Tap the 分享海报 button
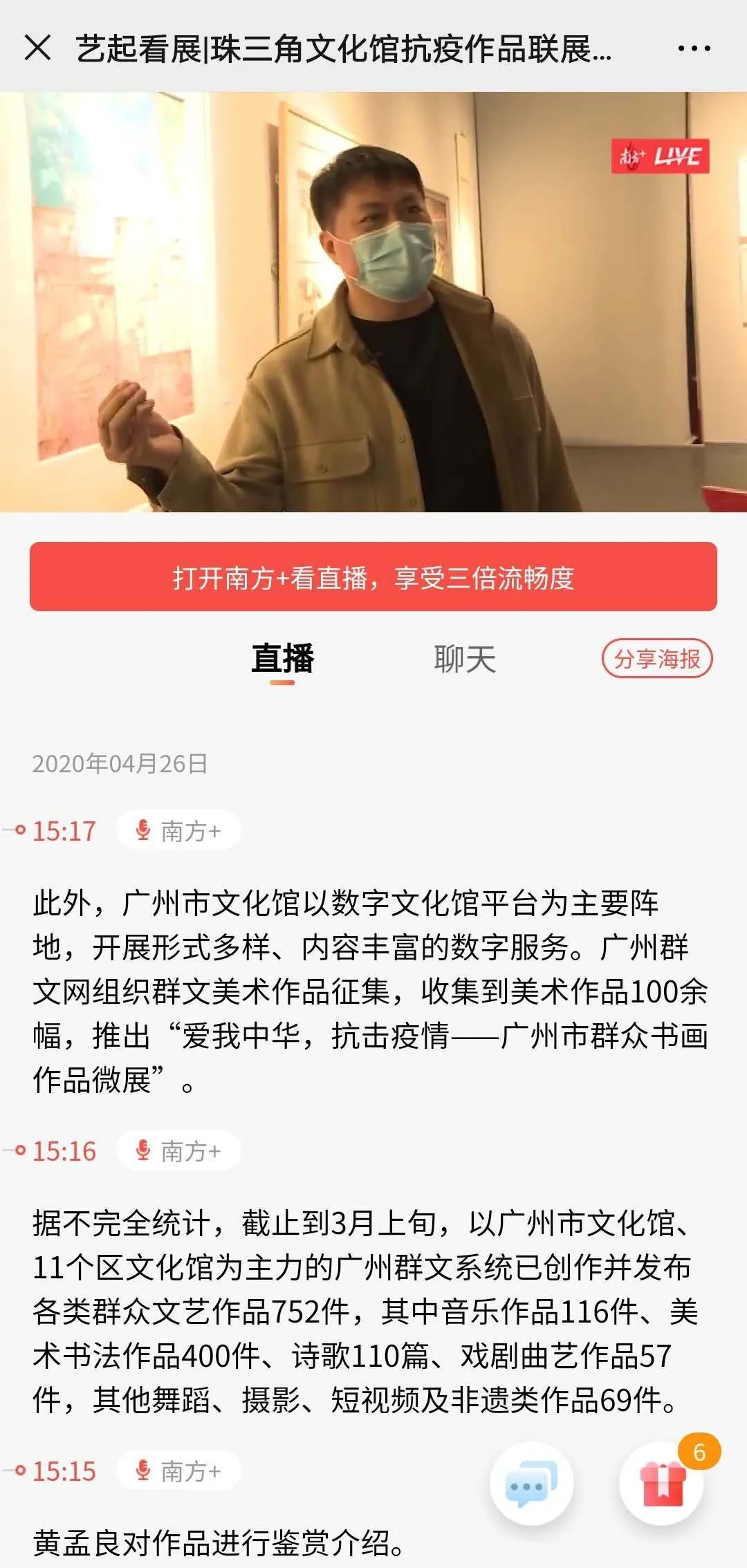Image resolution: width=747 pixels, height=1568 pixels. tap(656, 659)
